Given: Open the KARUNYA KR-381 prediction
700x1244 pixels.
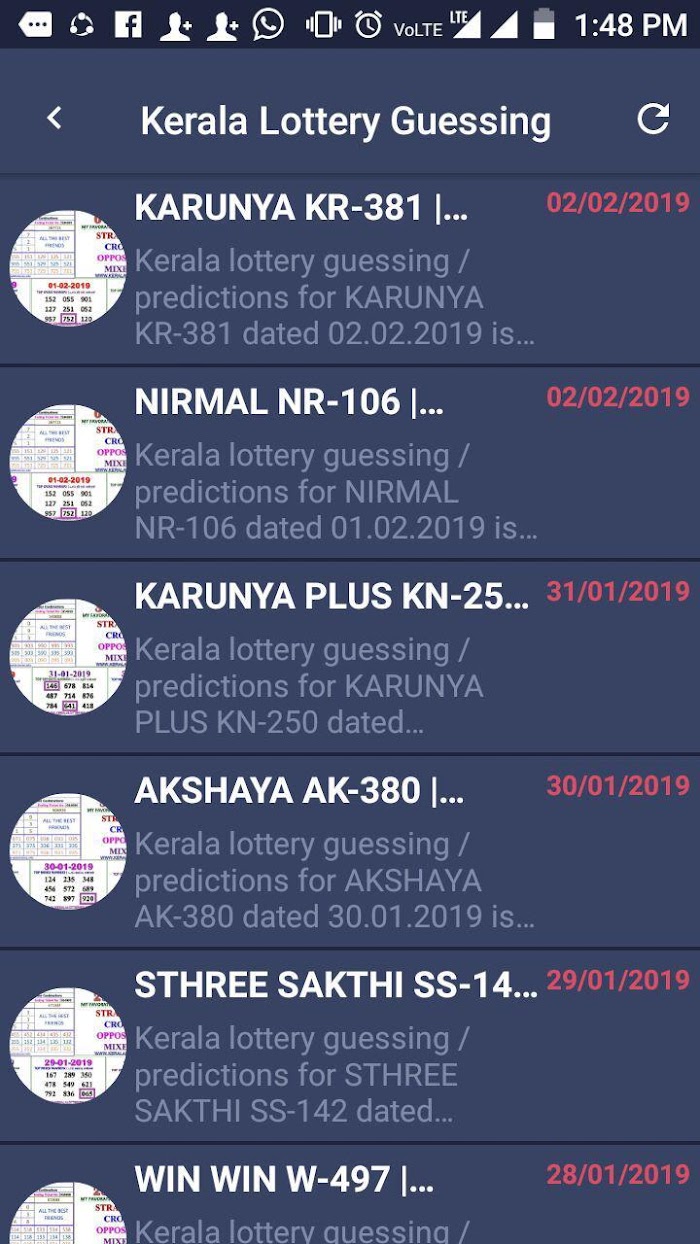Looking at the screenshot, I should coord(350,269).
